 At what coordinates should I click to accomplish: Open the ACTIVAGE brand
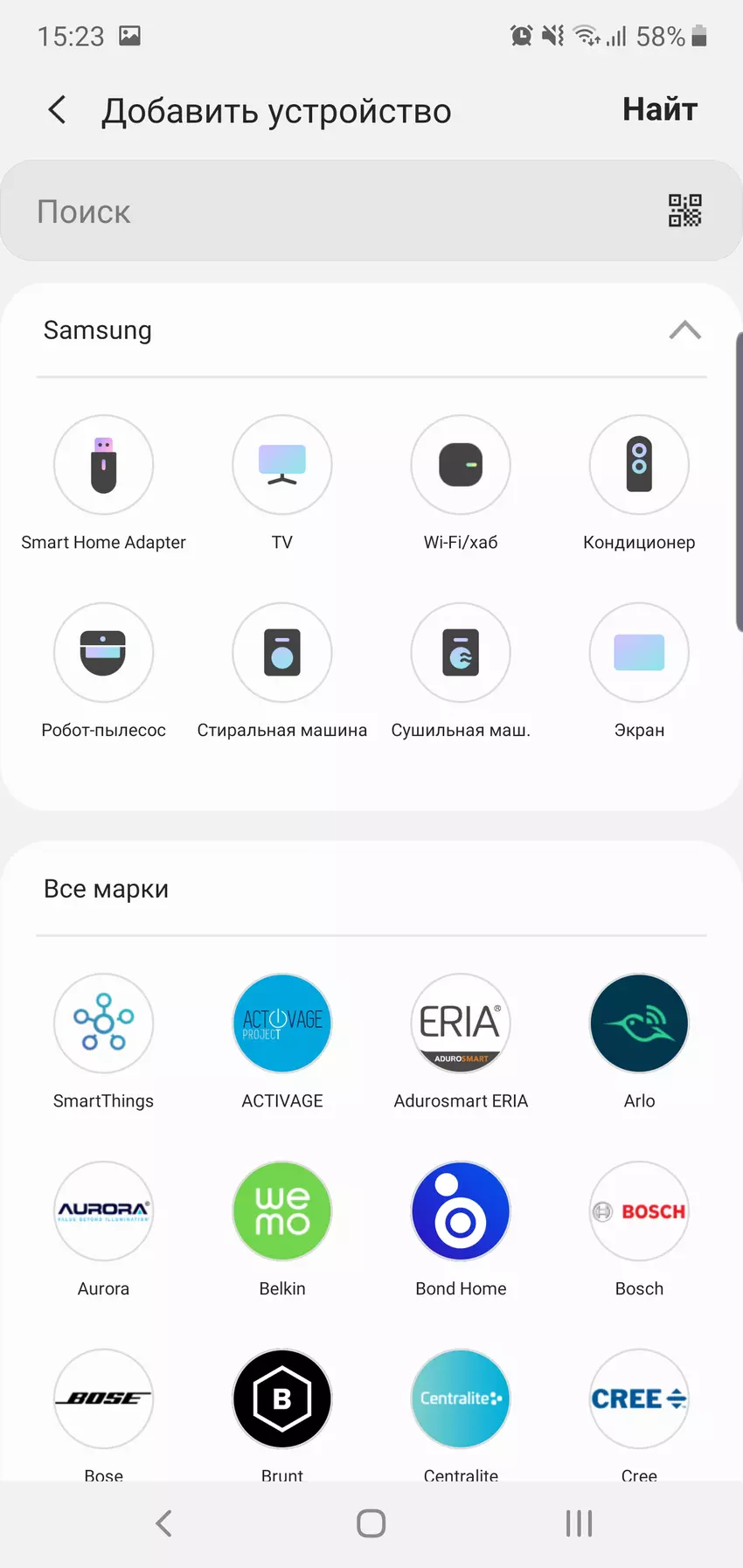click(281, 1023)
